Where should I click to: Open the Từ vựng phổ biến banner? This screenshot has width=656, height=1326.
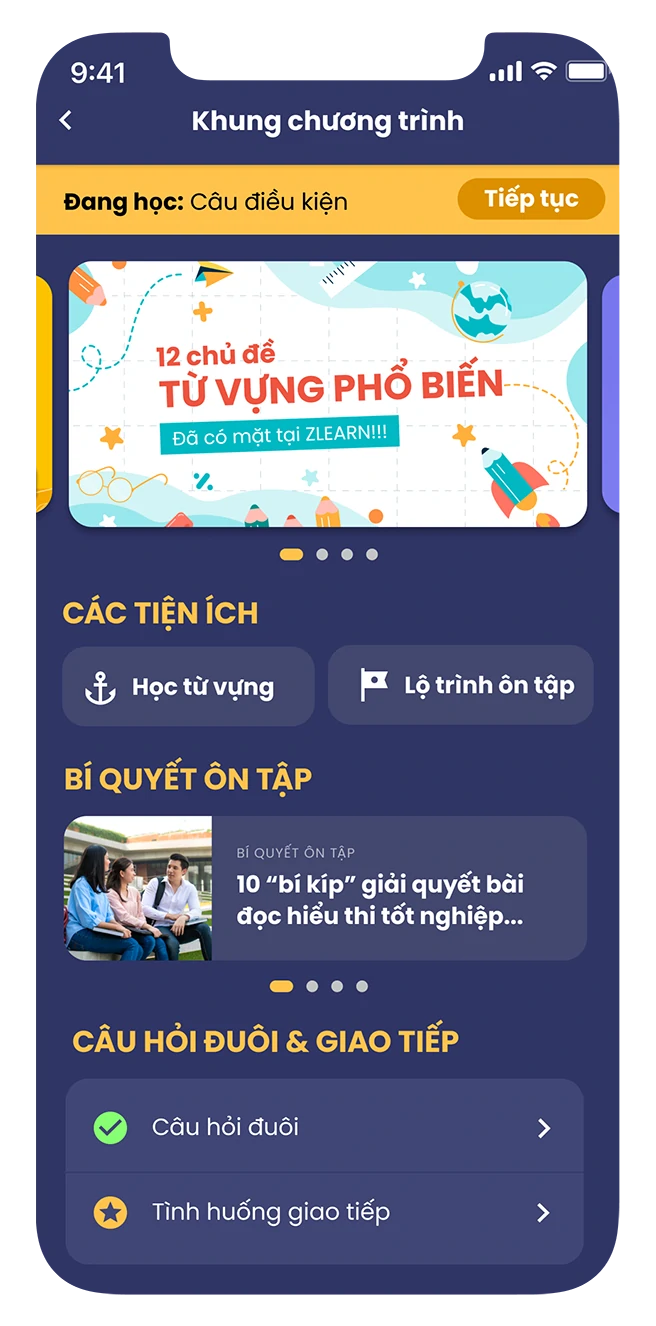[327, 394]
